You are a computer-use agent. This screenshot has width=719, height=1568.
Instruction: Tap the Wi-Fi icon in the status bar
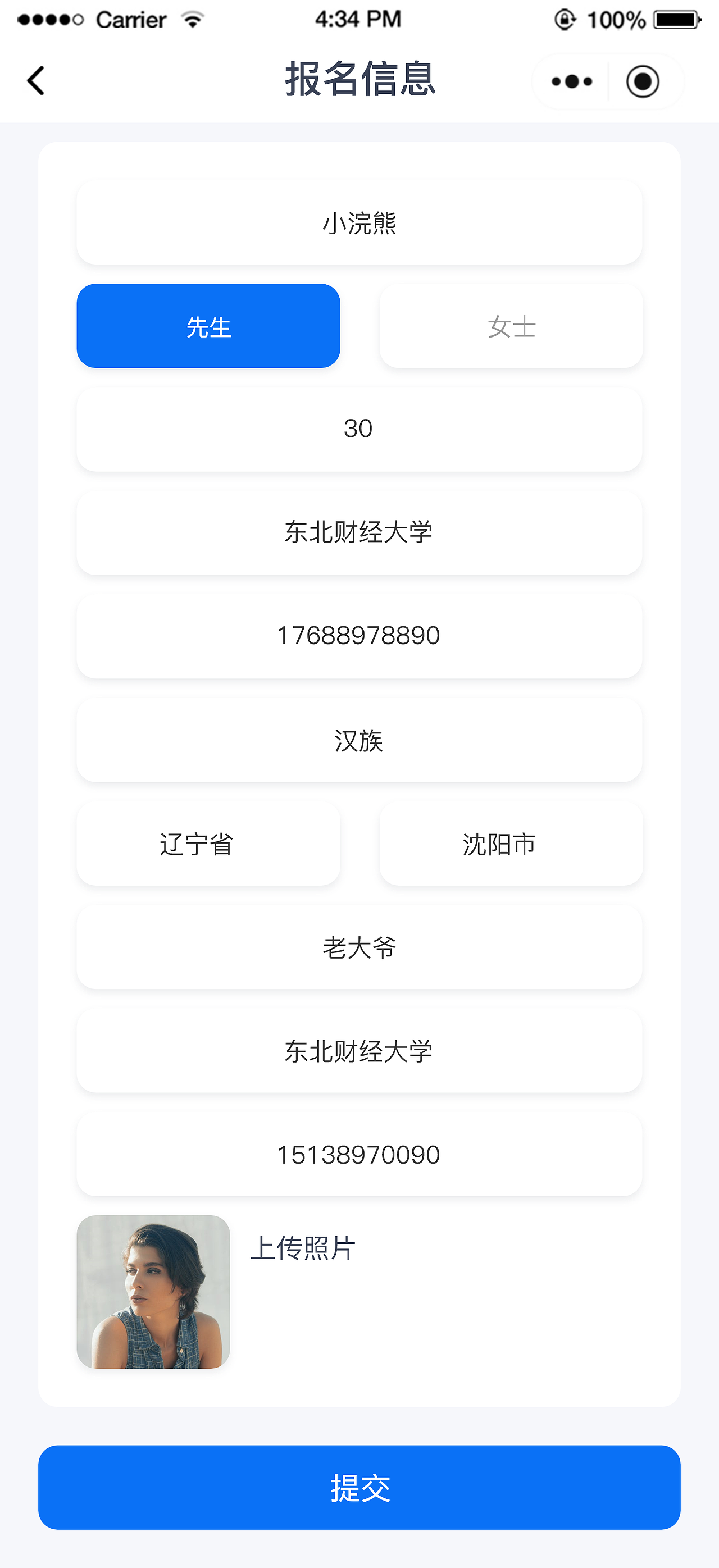[x=191, y=19]
